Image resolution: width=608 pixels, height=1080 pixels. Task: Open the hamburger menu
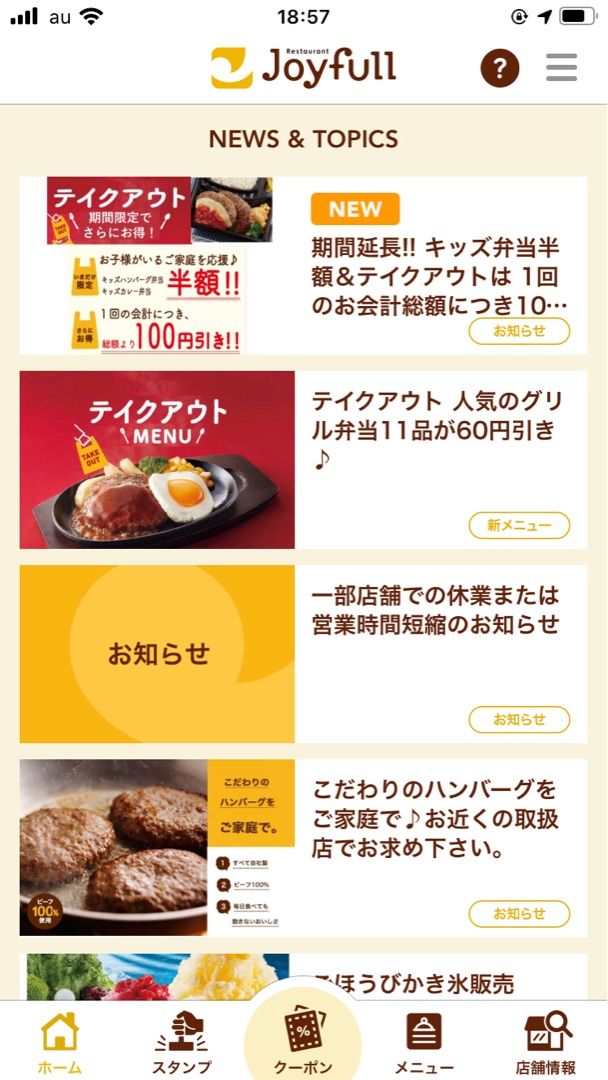pyautogui.click(x=561, y=68)
